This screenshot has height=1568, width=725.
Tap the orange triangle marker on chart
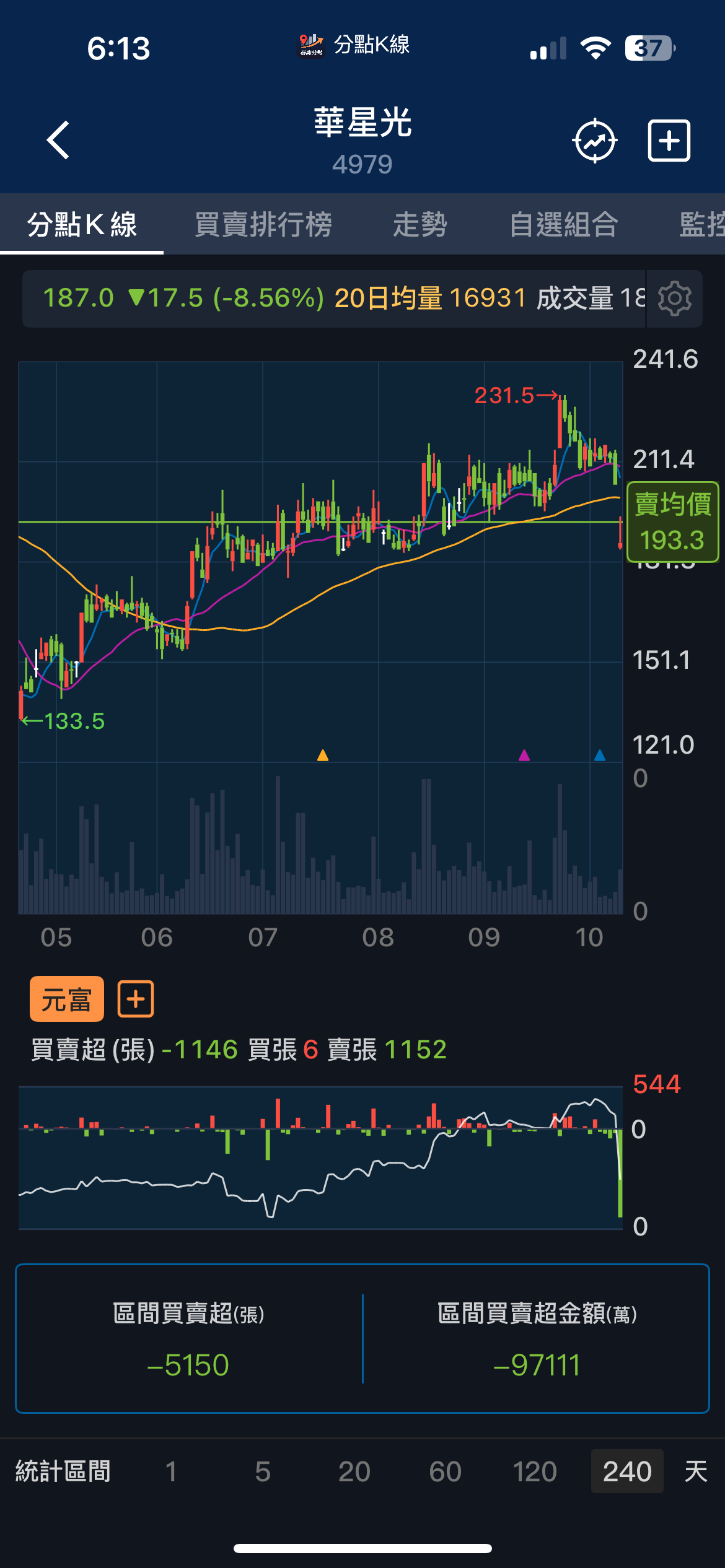point(323,755)
